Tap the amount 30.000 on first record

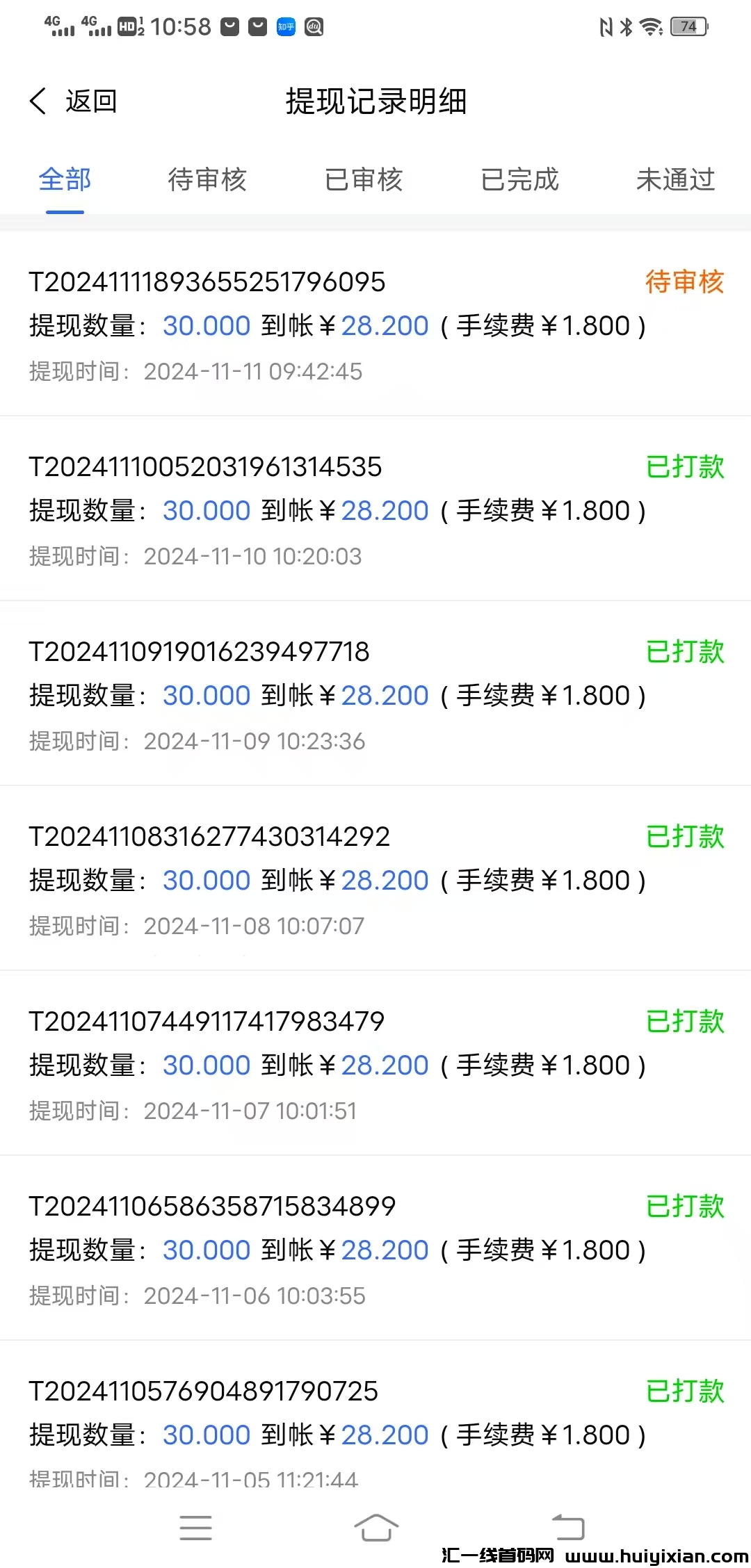206,325
